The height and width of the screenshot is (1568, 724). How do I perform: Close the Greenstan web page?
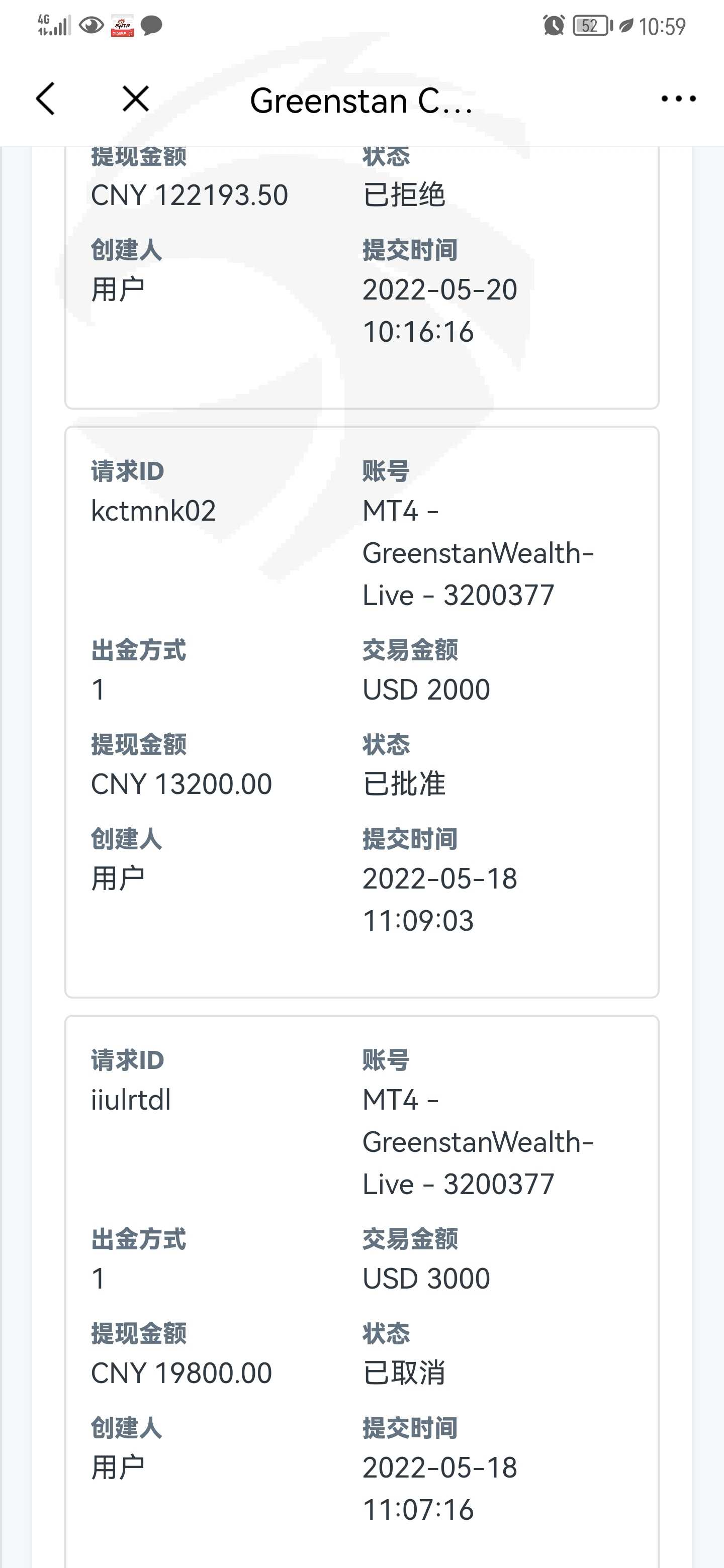coord(135,99)
